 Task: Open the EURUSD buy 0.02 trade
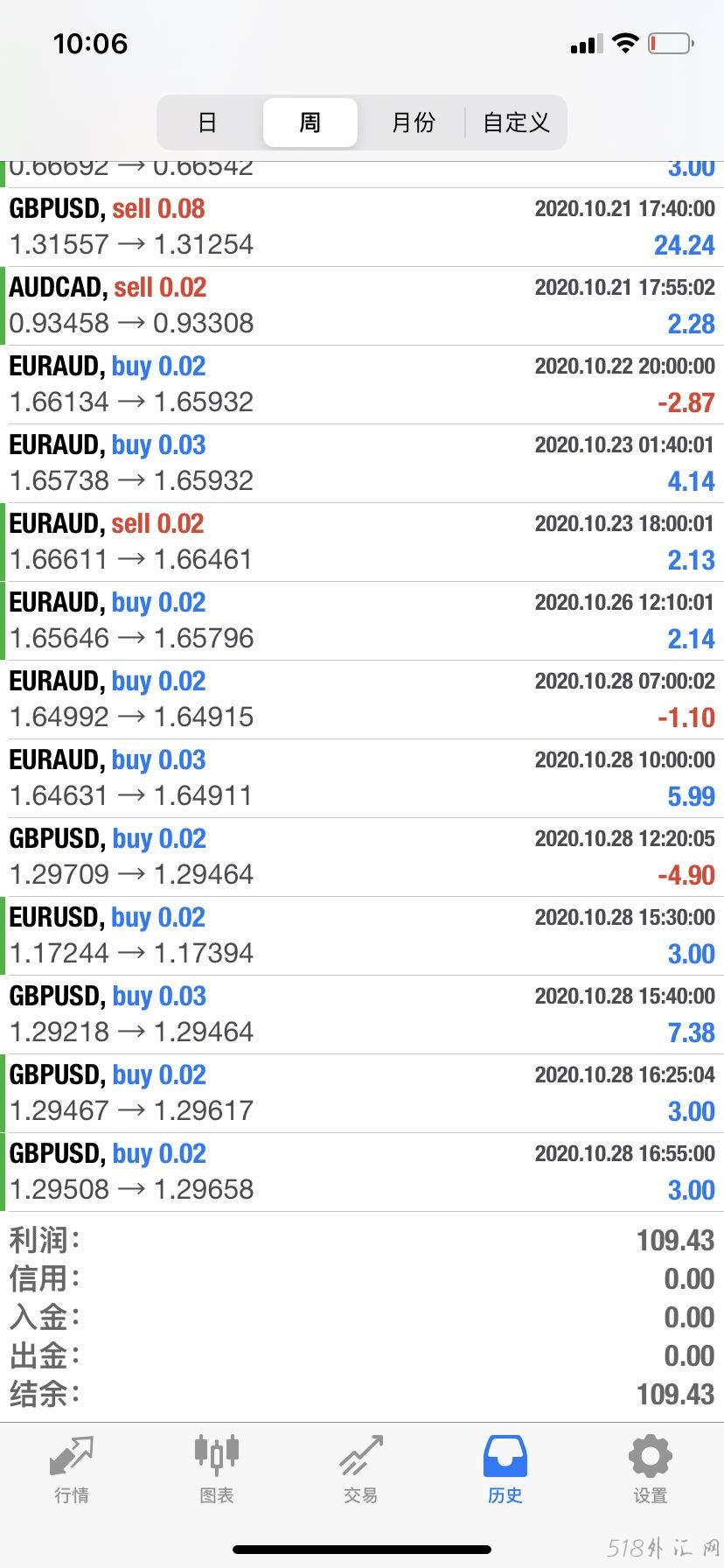(x=362, y=936)
